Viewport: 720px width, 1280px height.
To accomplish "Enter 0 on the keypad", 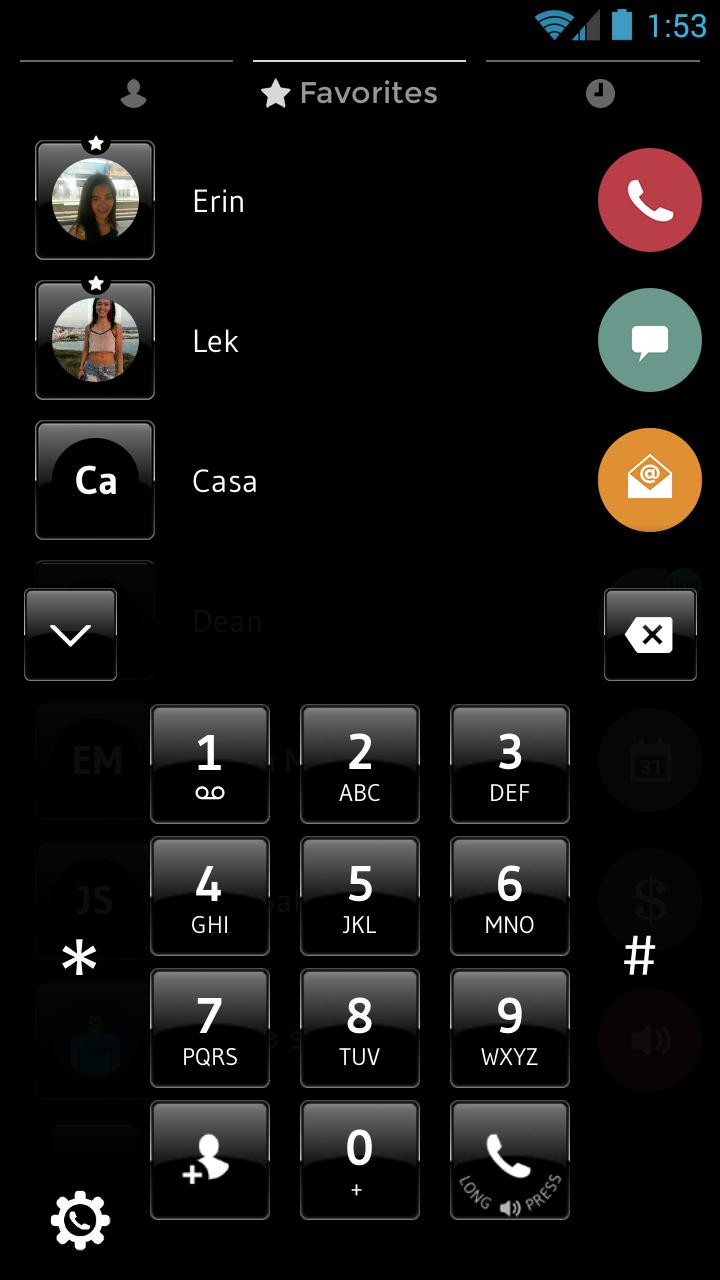I will pyautogui.click(x=359, y=1160).
